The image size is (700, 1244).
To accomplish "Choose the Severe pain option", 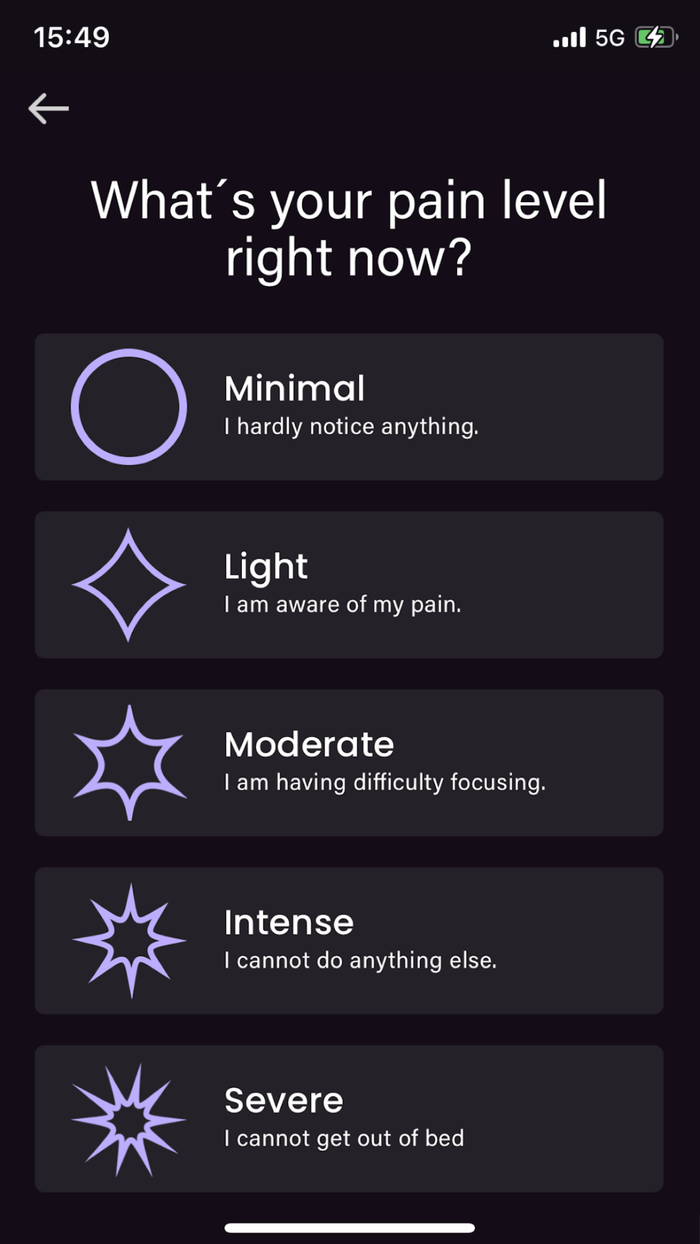I will coord(349,1119).
